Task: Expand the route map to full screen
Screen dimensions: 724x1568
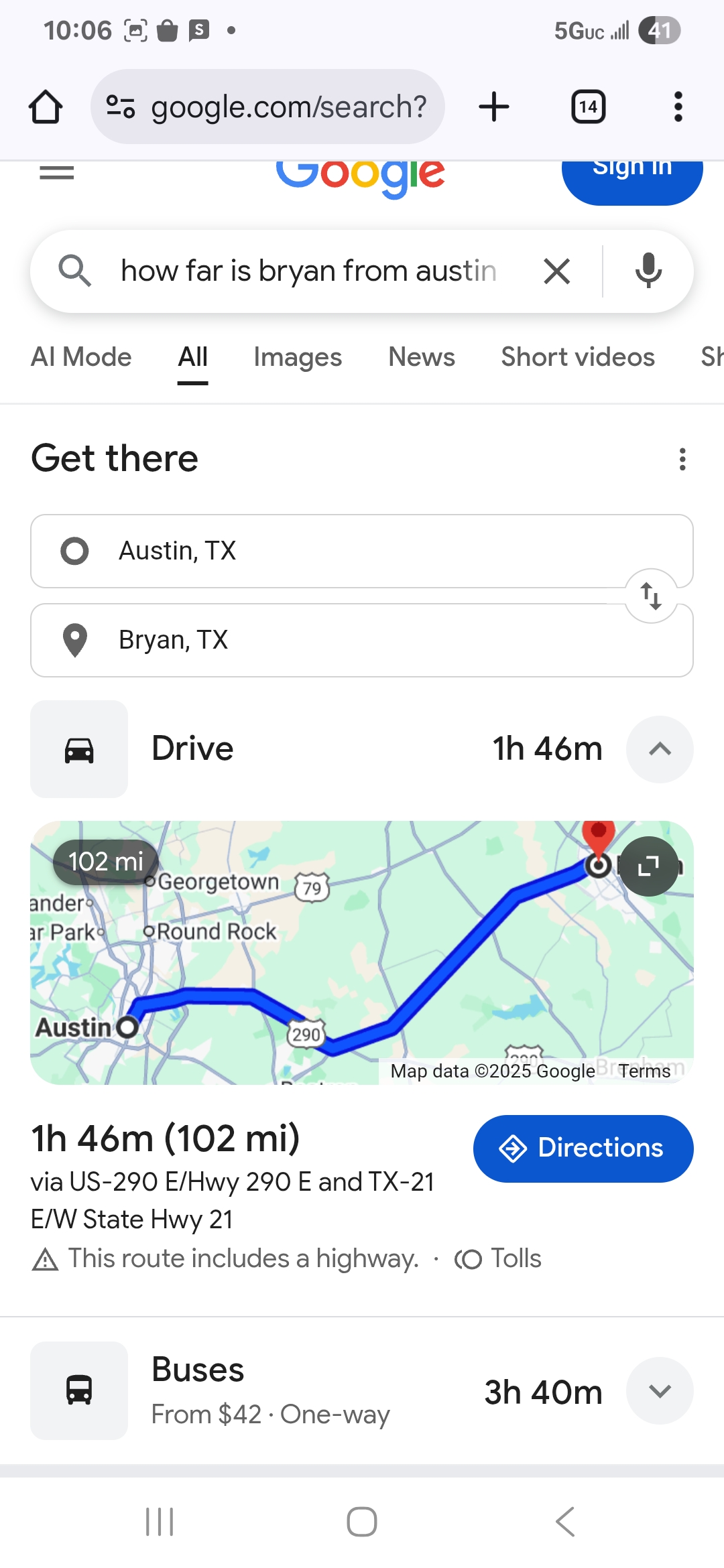Action: point(648,866)
